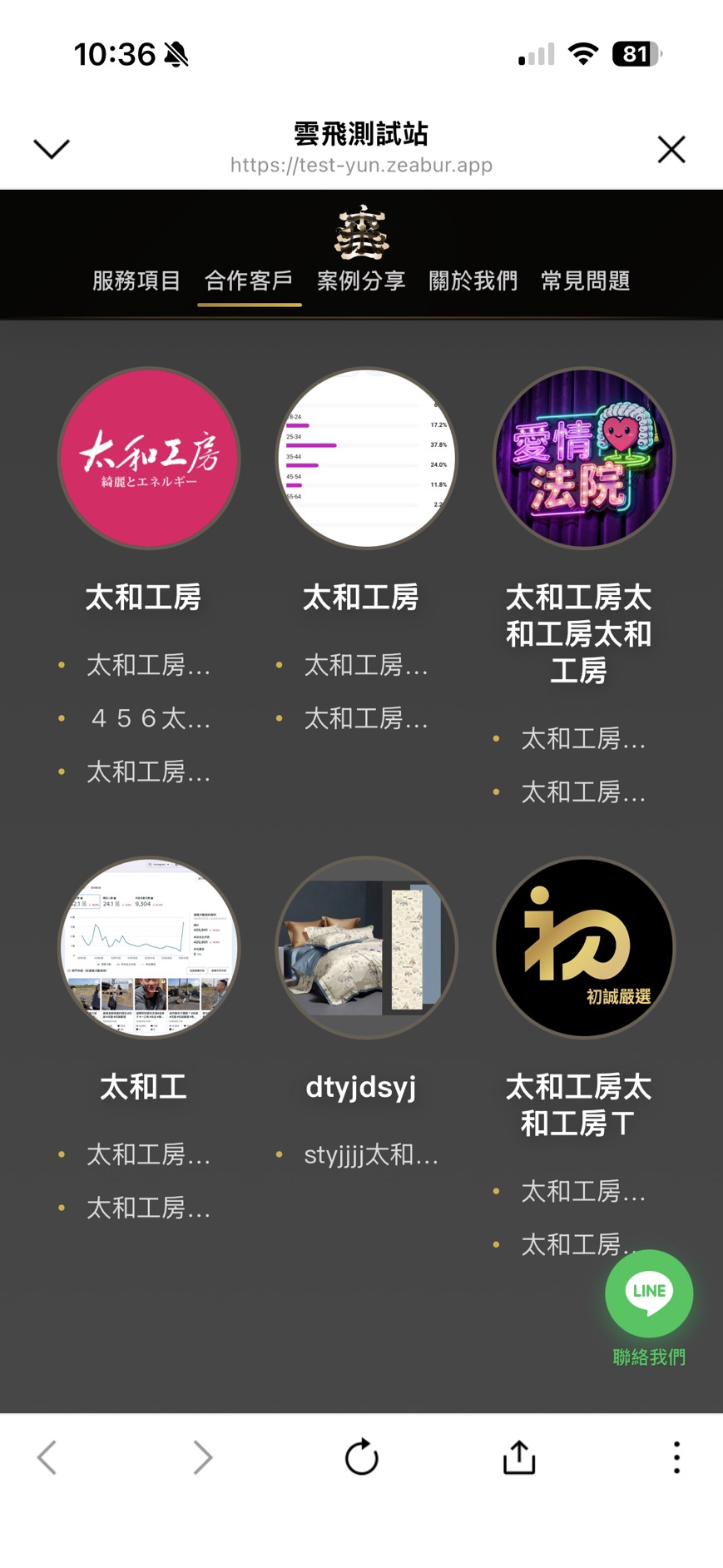Collapse the browser with the down chevron
This screenshot has height=1568, width=723.
click(52, 150)
